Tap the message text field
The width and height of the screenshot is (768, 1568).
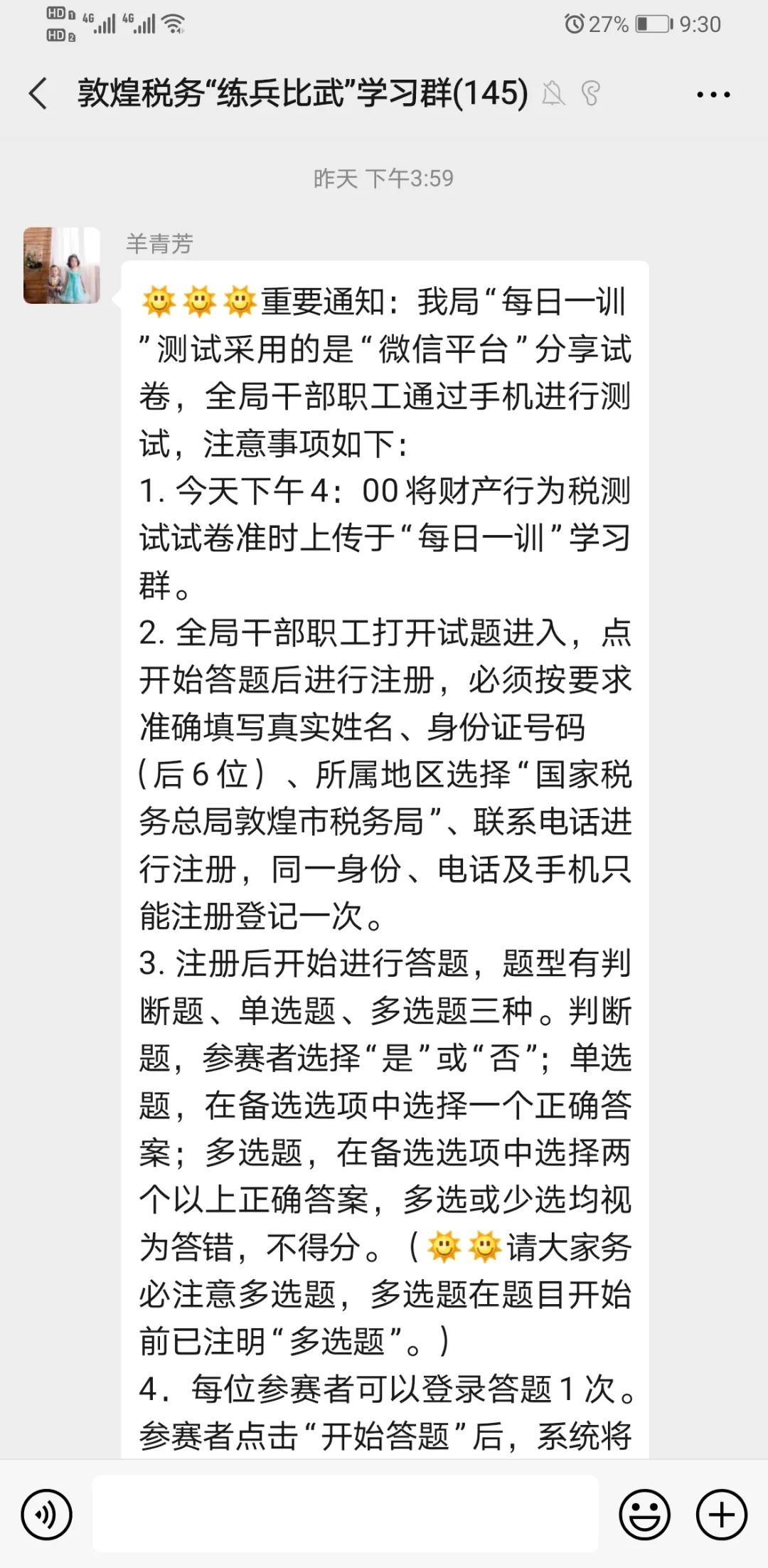pos(345,1514)
